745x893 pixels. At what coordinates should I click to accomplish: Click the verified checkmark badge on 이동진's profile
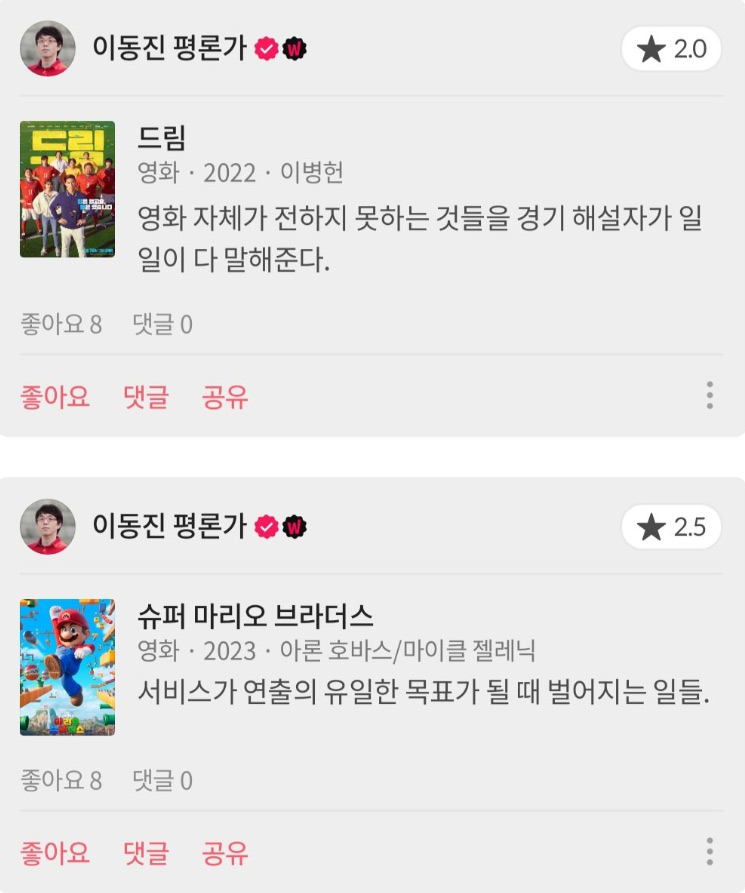tap(265, 45)
